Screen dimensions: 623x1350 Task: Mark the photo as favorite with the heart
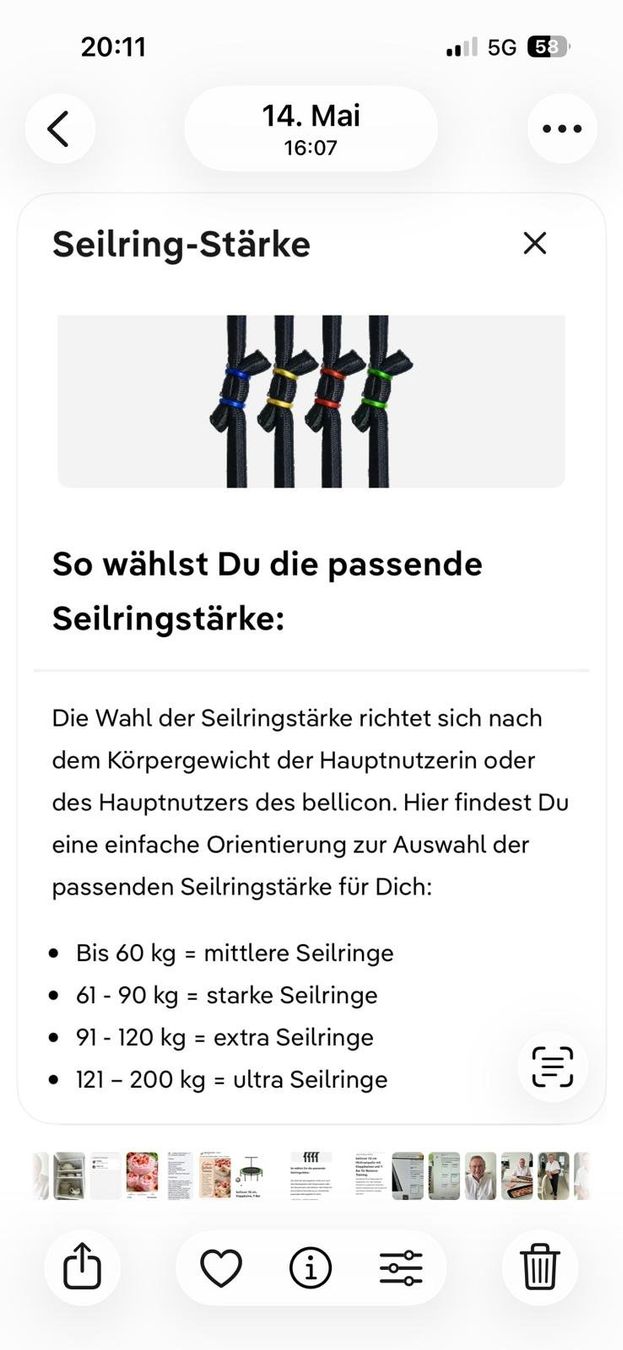pos(221,1268)
